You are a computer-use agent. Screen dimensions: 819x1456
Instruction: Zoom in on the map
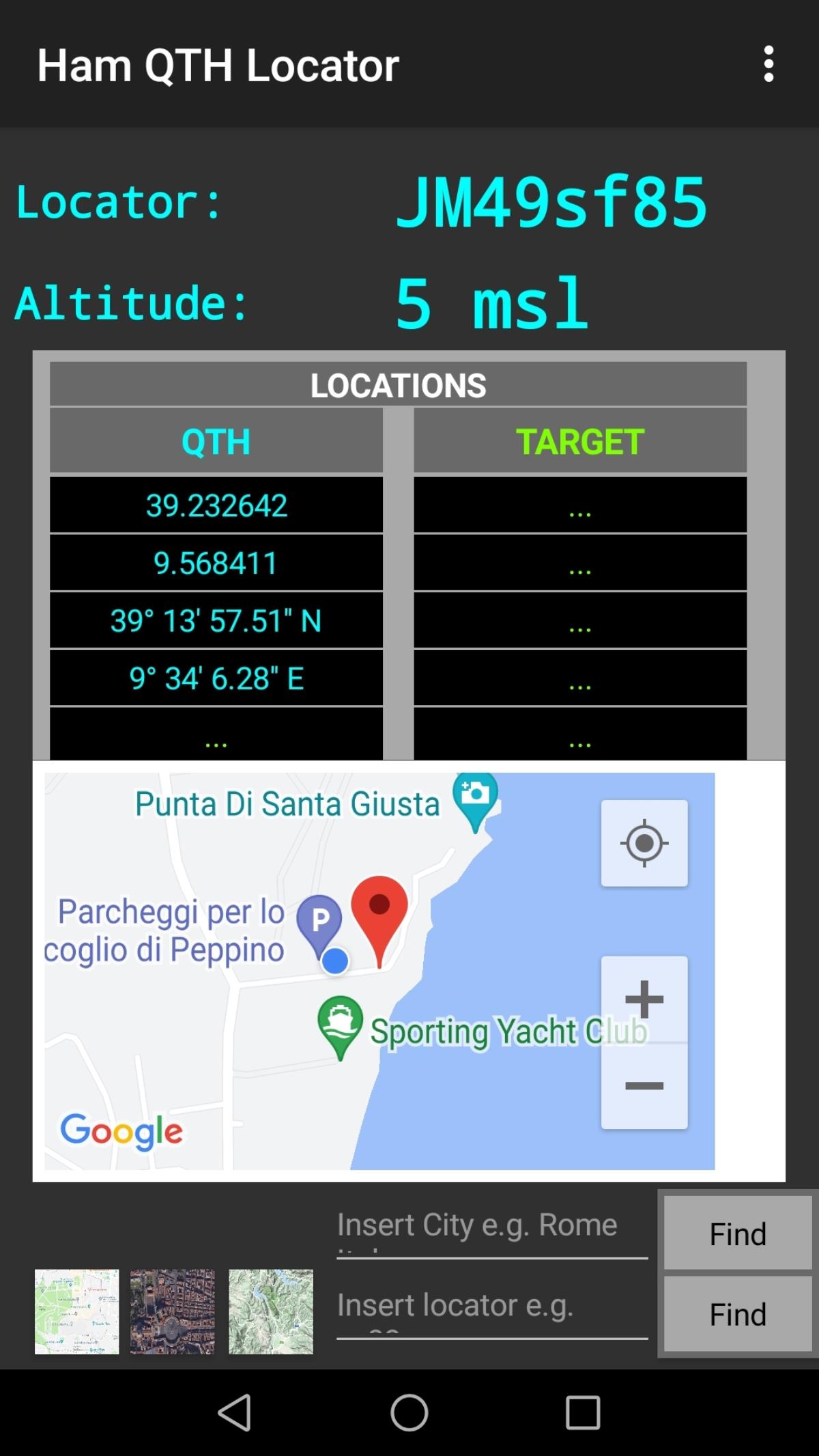[x=644, y=999]
